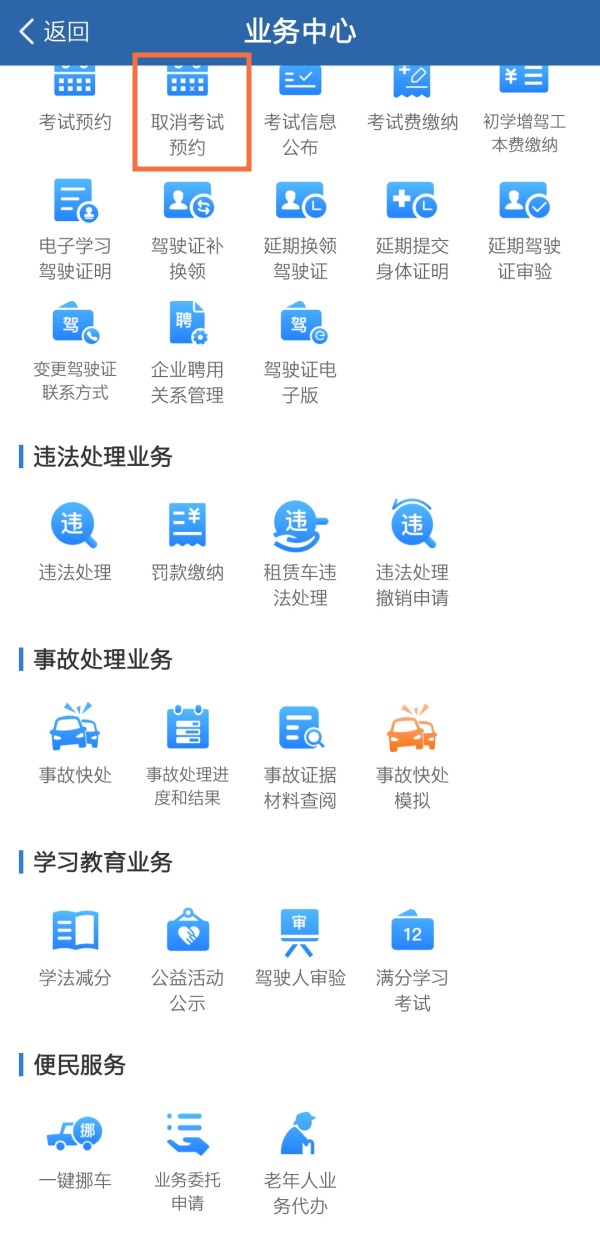
Task: Go back using 返回 button
Action: (x=55, y=31)
